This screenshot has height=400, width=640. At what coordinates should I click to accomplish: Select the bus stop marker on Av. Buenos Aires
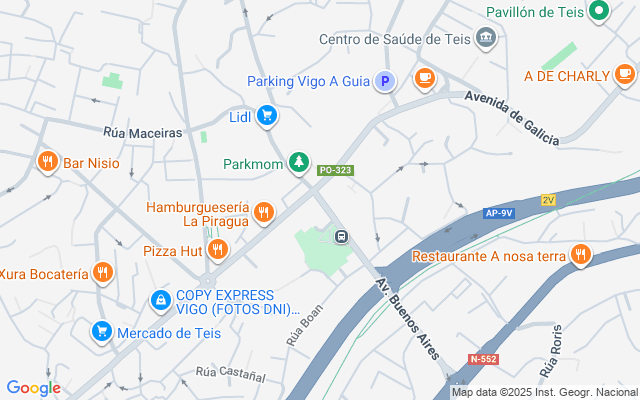point(341,237)
